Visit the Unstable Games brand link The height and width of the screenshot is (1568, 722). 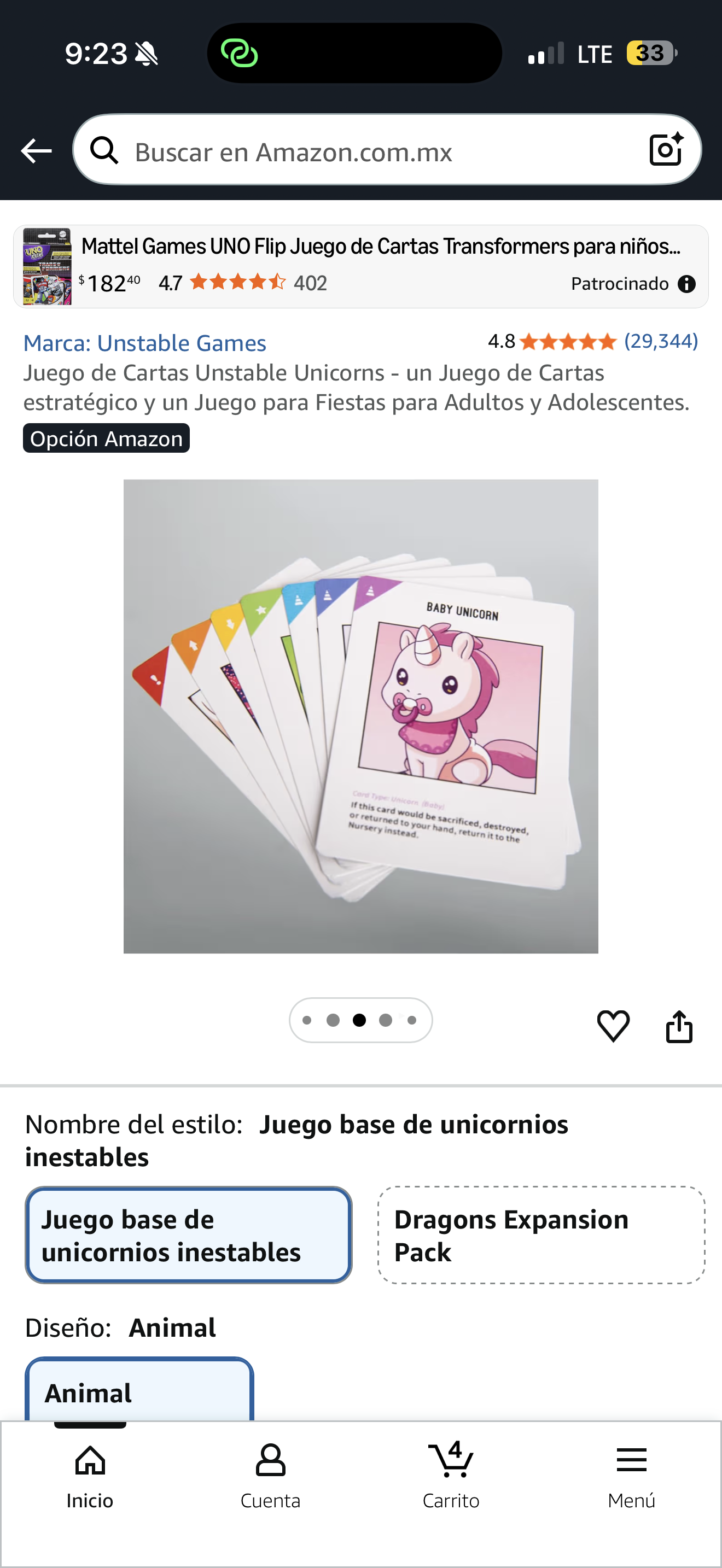[145, 343]
